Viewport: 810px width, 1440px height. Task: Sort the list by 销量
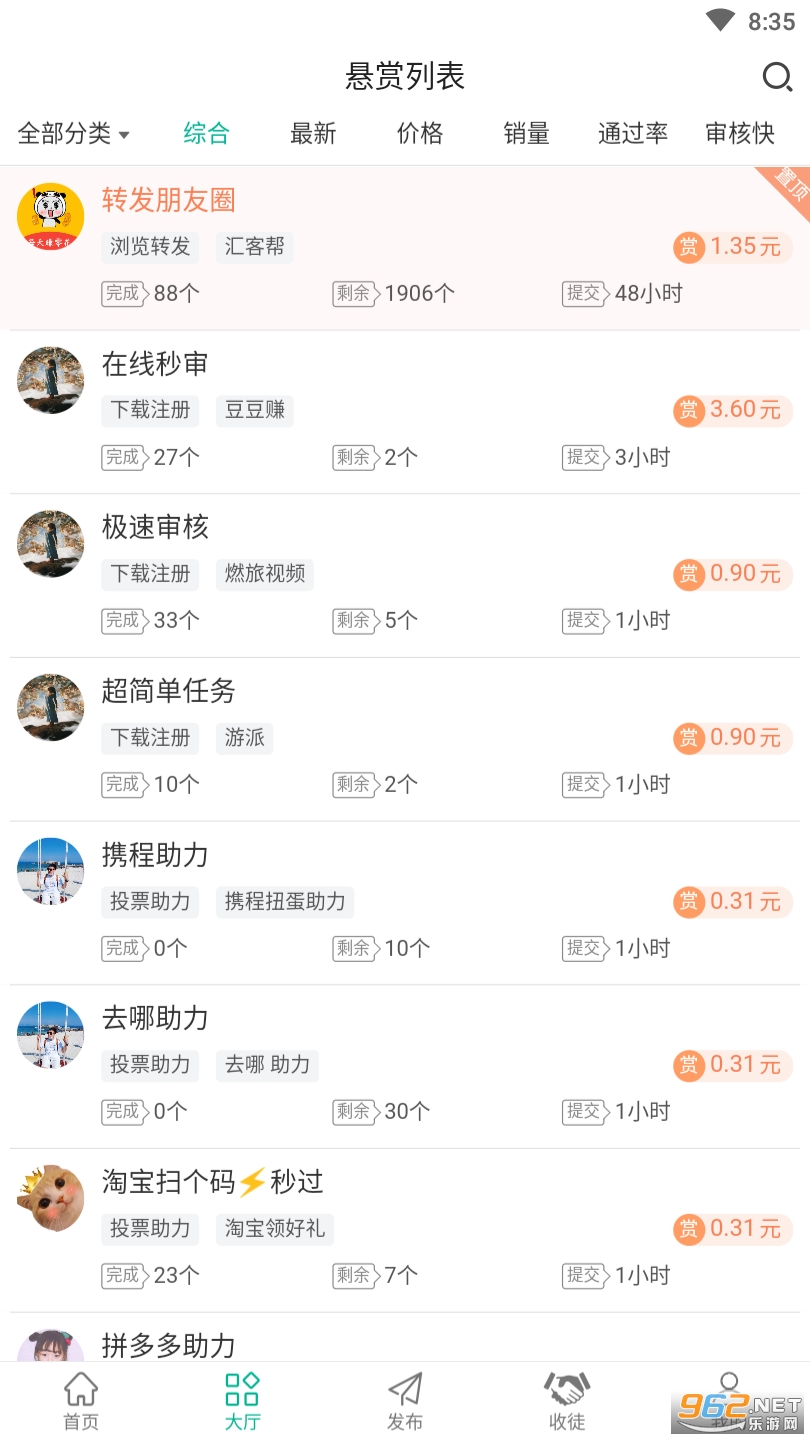tap(527, 133)
